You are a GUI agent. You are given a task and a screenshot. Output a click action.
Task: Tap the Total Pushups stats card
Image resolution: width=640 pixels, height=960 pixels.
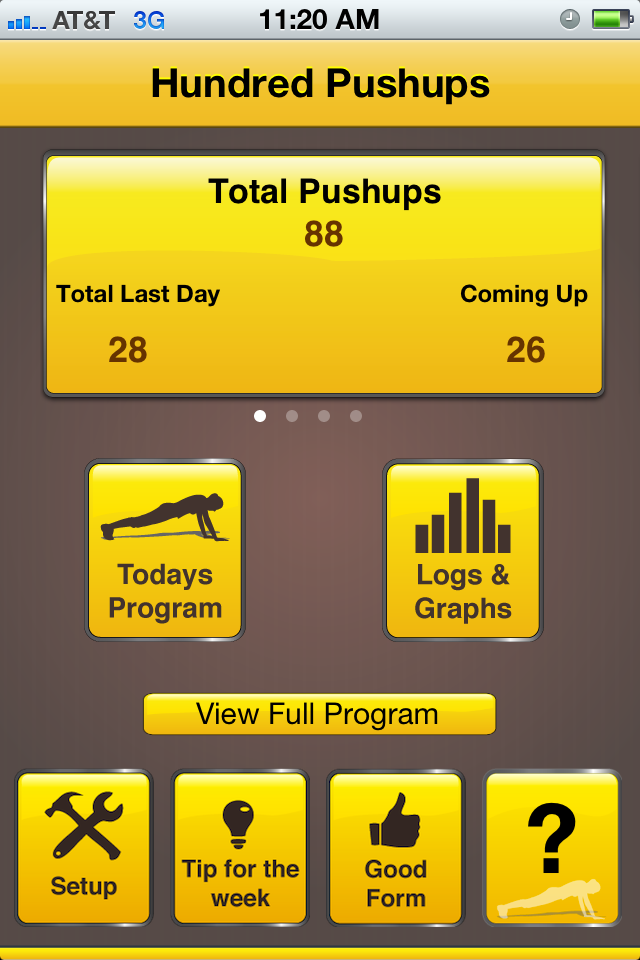coord(324,273)
